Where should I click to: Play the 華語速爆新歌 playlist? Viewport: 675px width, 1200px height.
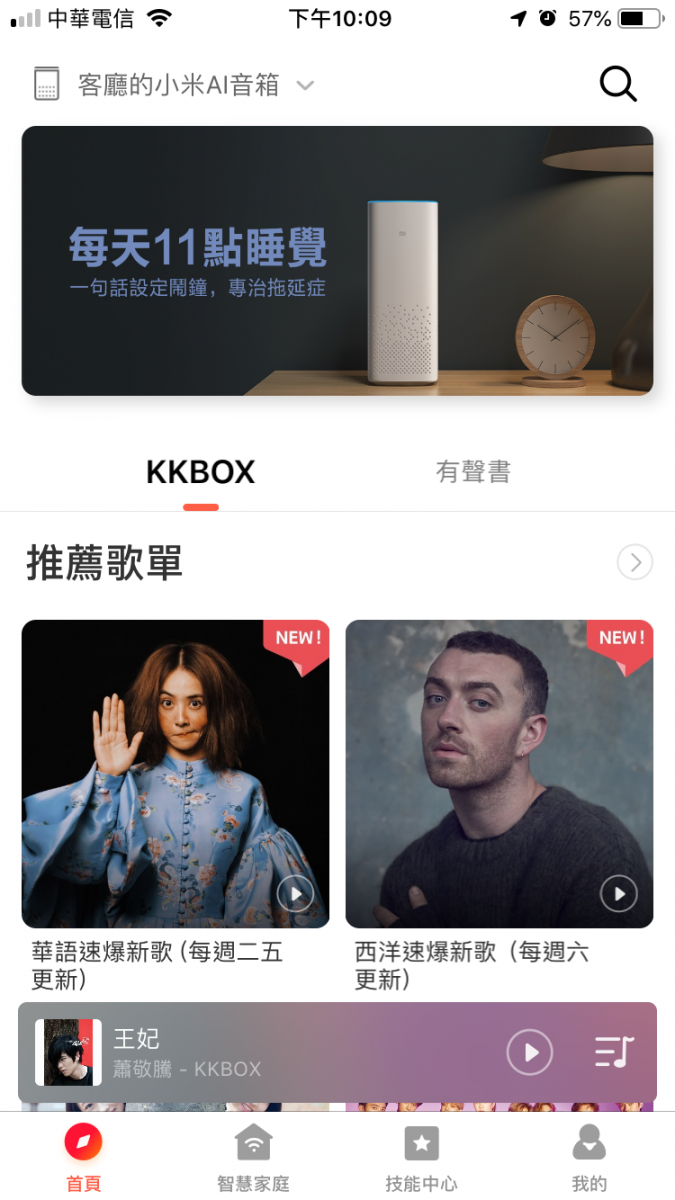(x=296, y=894)
